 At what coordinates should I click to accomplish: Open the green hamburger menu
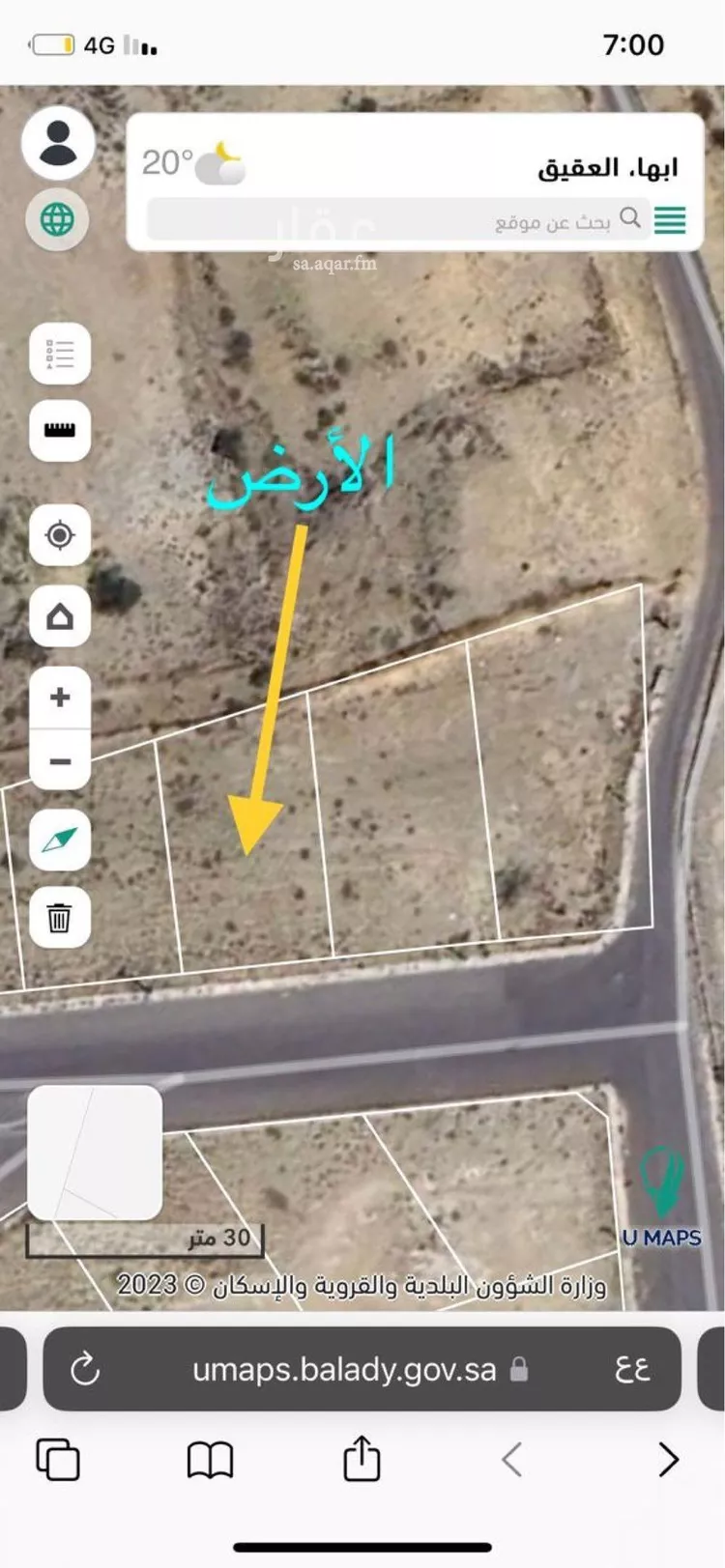coord(670,220)
